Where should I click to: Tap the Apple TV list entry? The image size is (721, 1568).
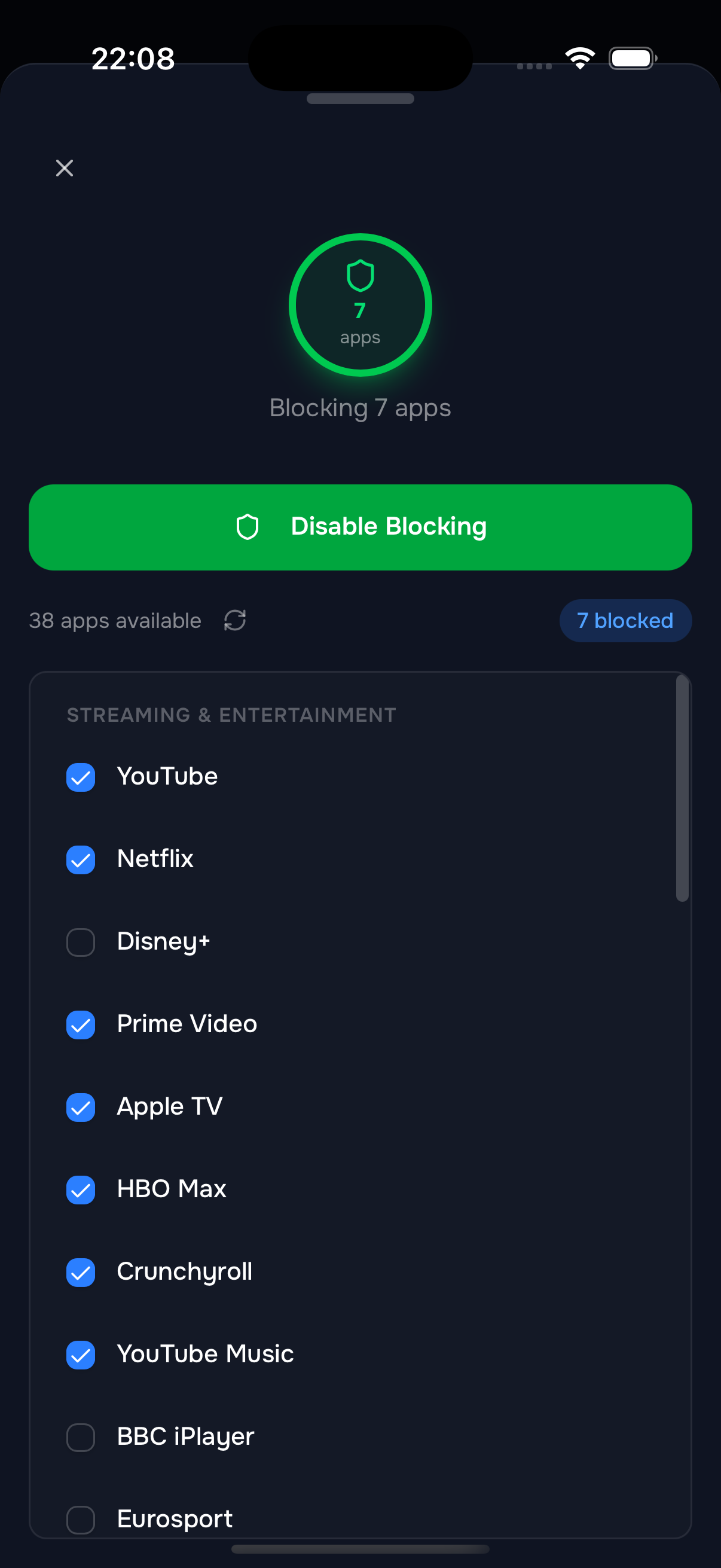pos(169,1107)
